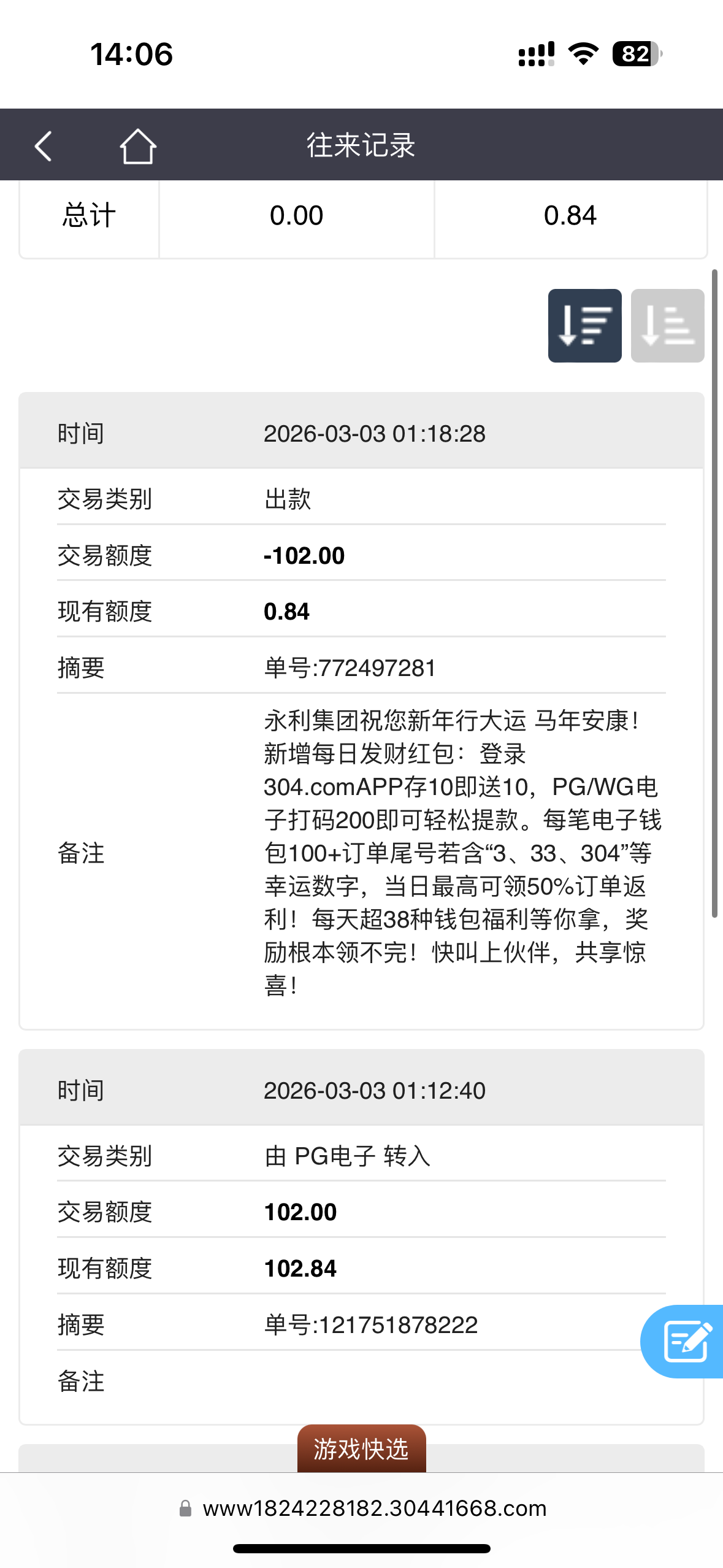Tap order number 772497281 in the summary
The width and height of the screenshot is (723, 1568).
[348, 669]
